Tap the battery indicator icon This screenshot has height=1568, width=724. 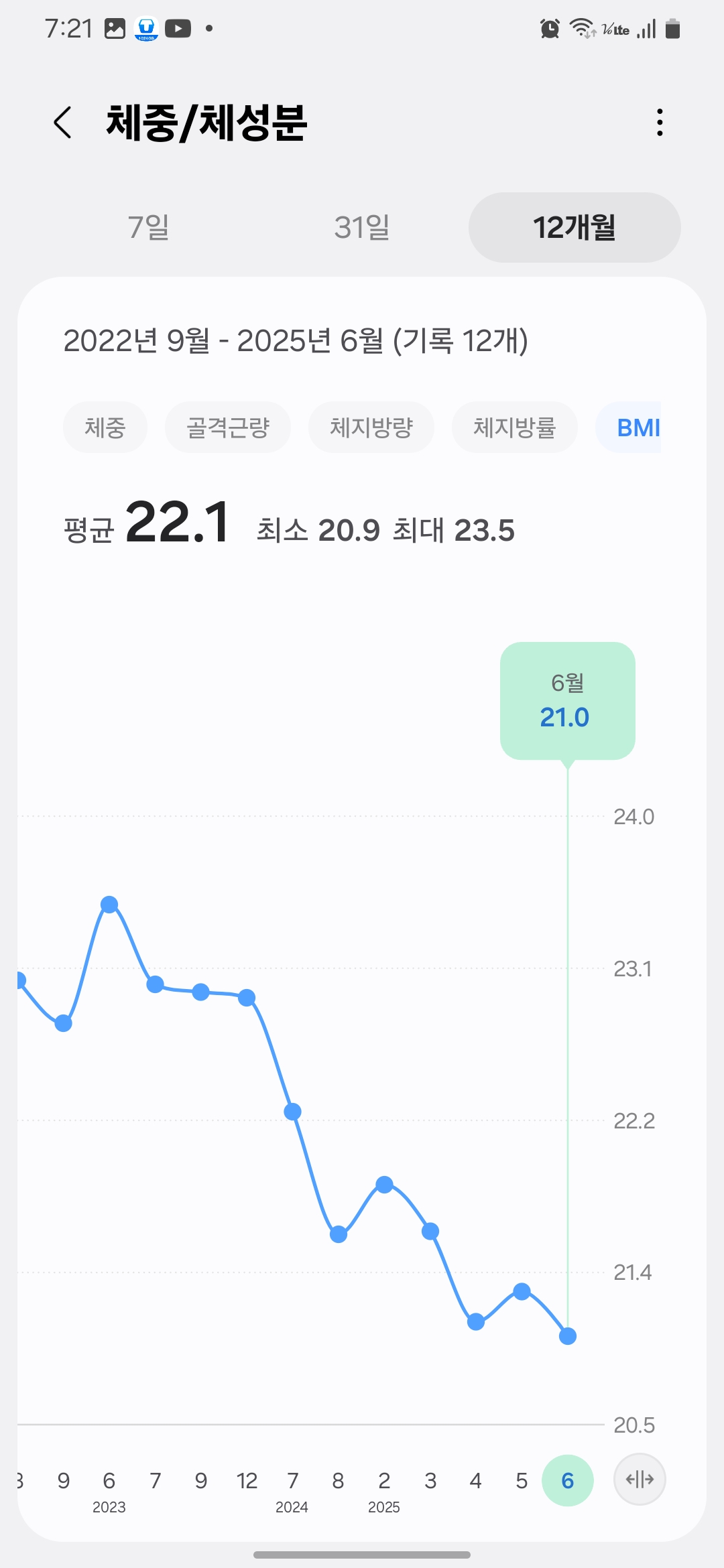pos(671,28)
